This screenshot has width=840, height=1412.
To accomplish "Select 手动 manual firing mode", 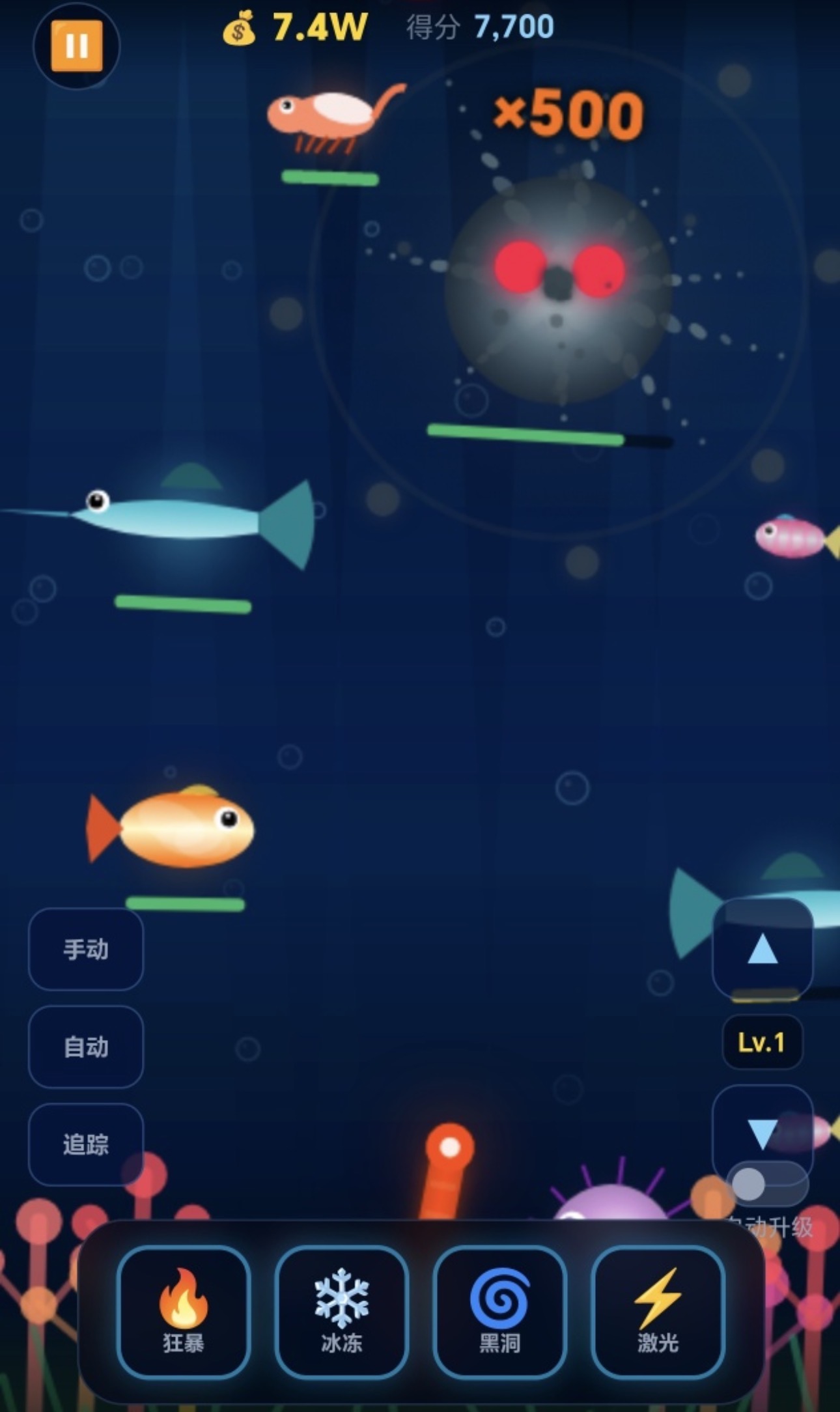I will click(86, 949).
